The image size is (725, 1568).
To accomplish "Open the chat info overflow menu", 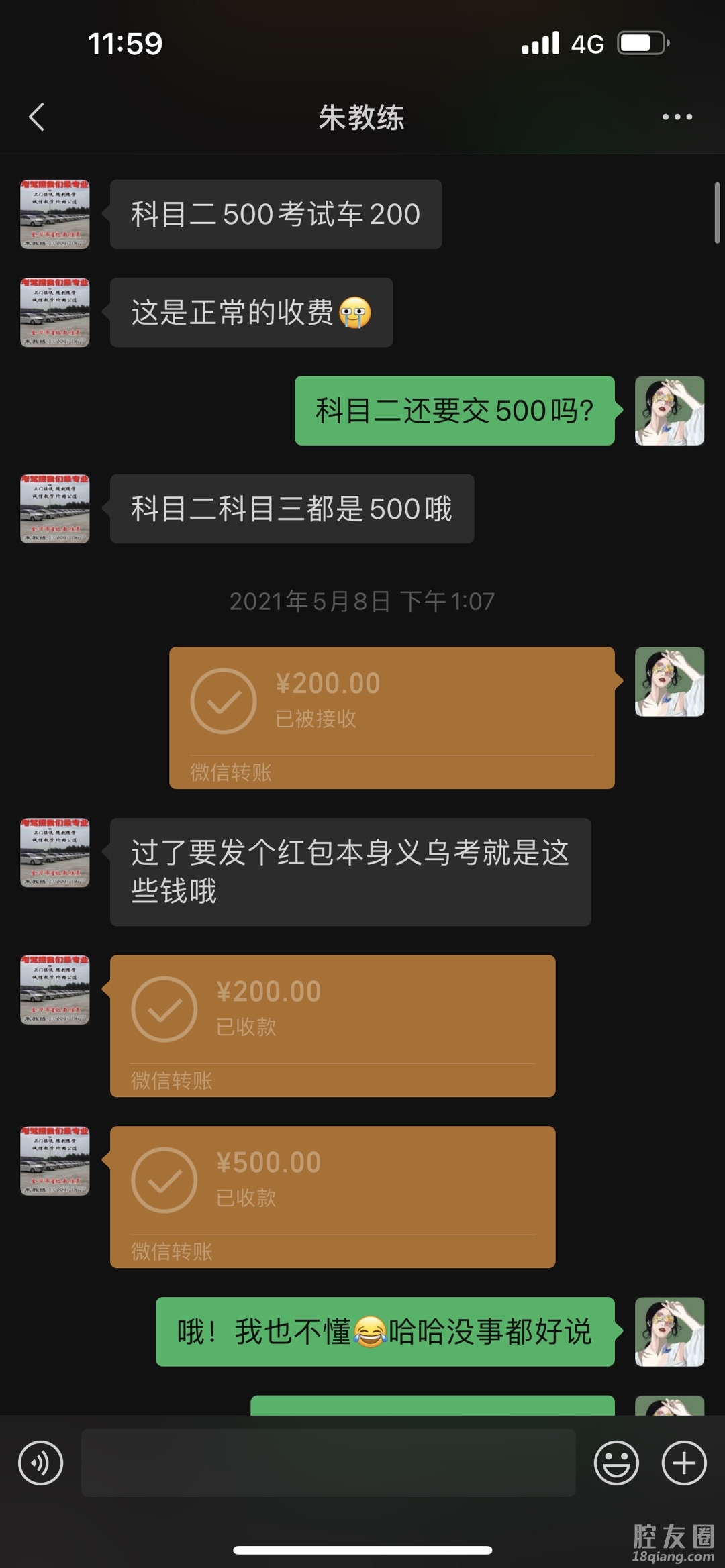I will tap(677, 117).
